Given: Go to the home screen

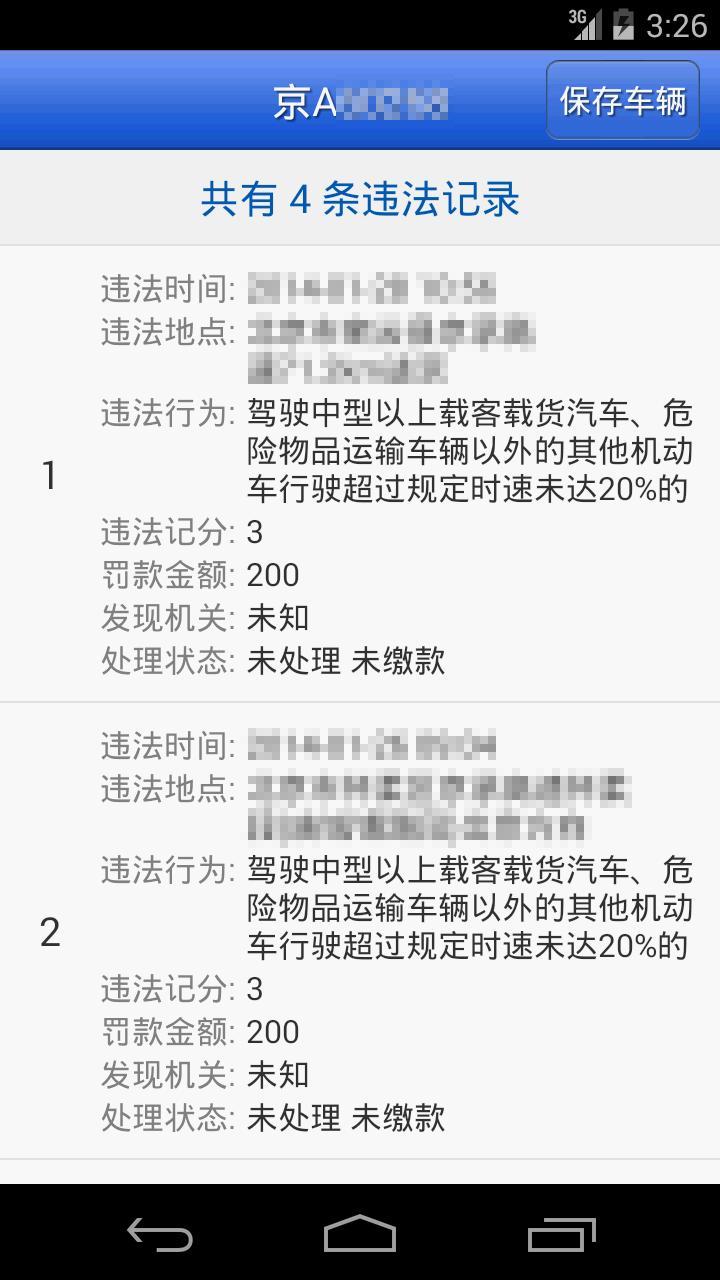Looking at the screenshot, I should point(360,1234).
